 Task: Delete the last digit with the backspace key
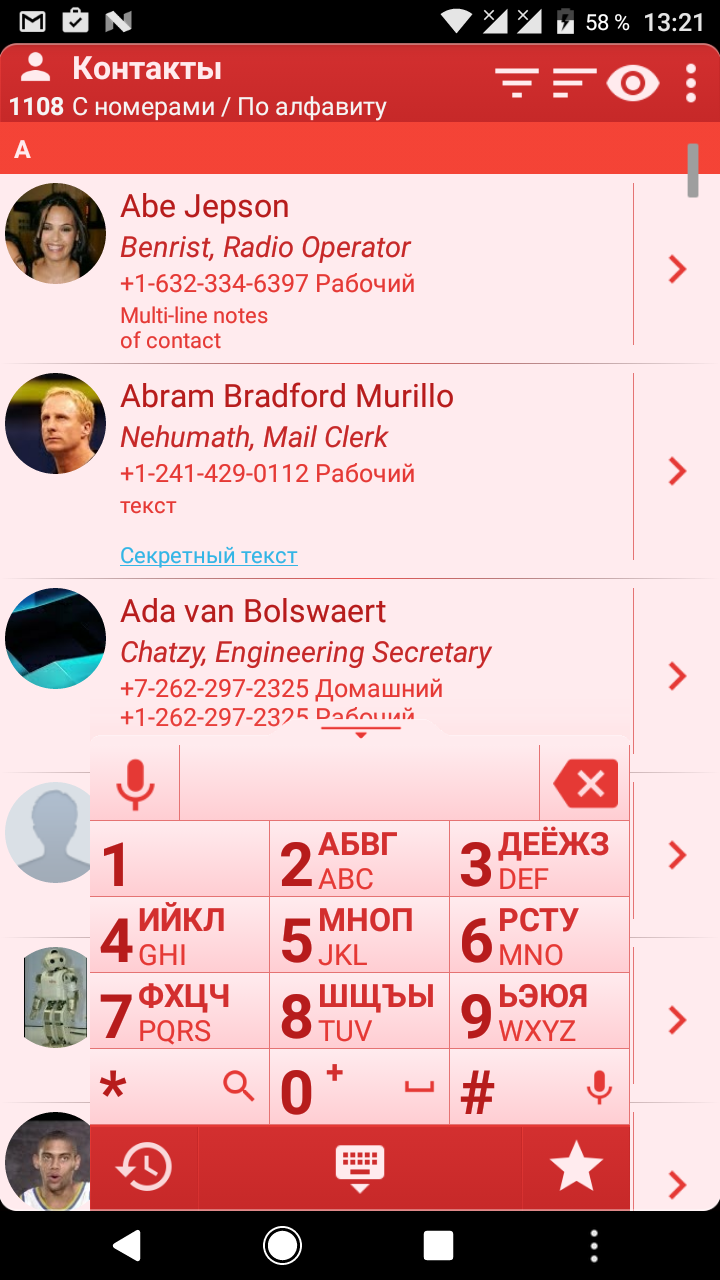tap(585, 783)
